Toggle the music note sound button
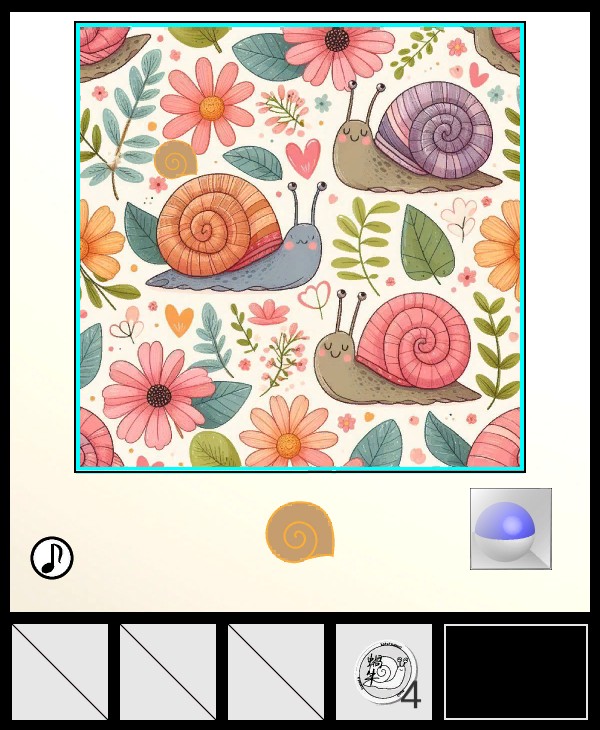Image resolution: width=600 pixels, height=730 pixels. pyautogui.click(x=52, y=558)
